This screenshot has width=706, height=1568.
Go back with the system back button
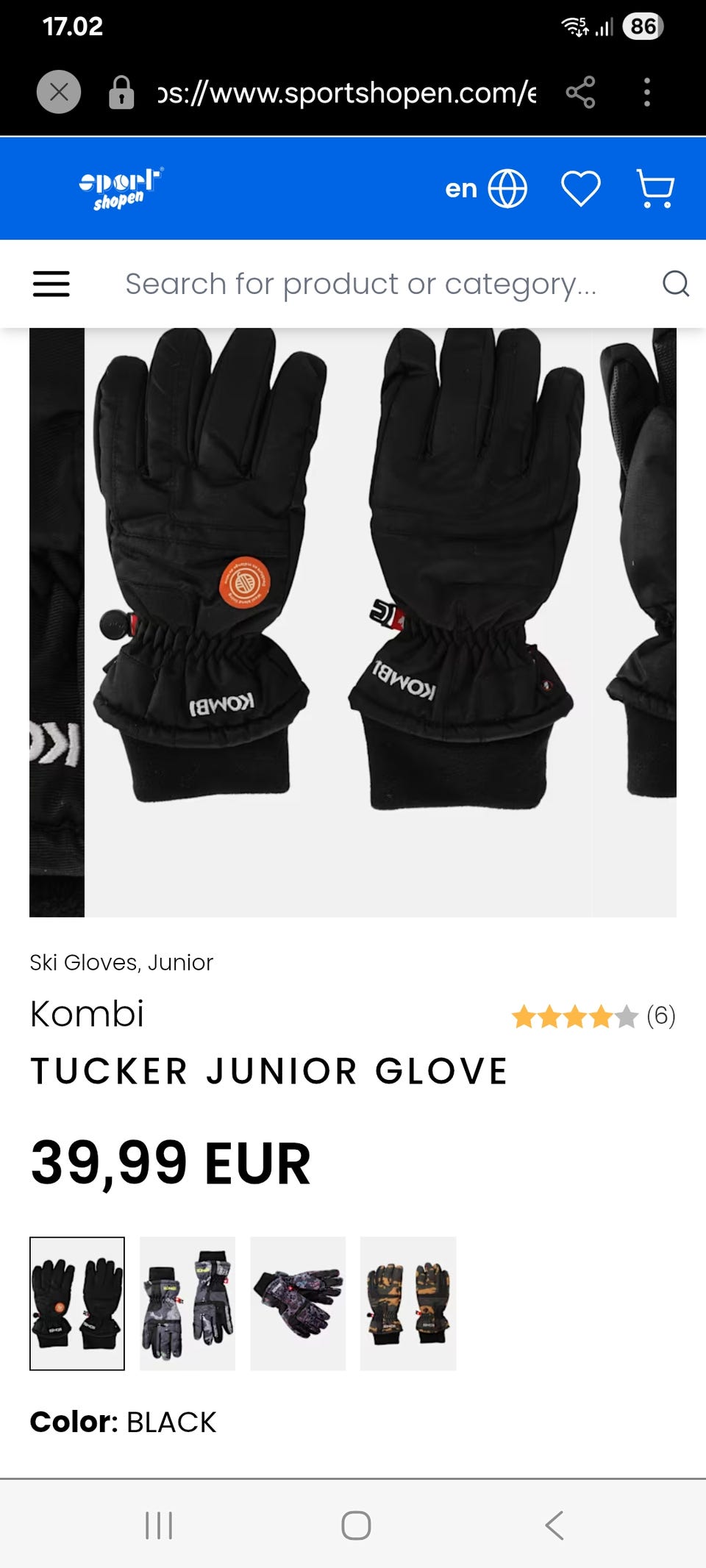point(555,1525)
